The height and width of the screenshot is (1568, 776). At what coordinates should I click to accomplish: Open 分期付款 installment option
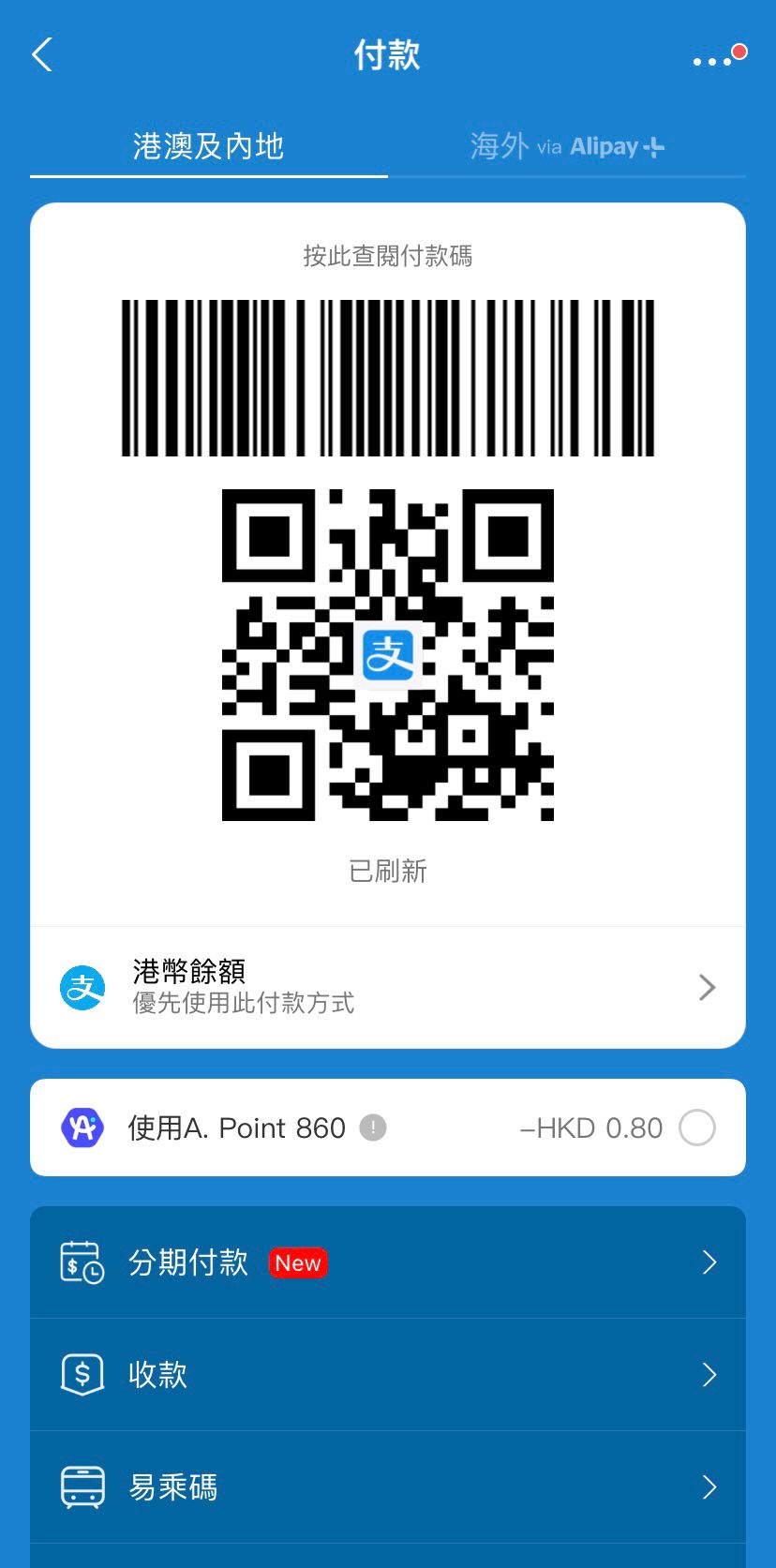[388, 1262]
